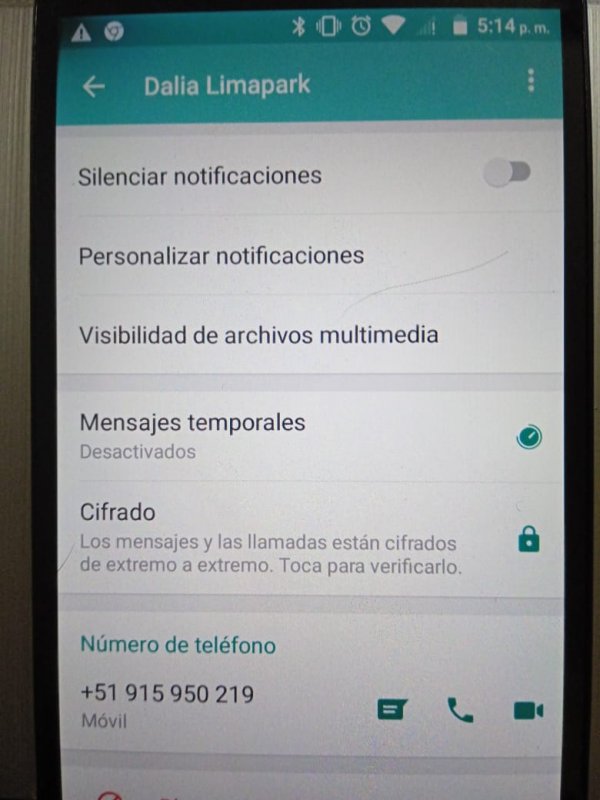Open Cifrado to verify encryption

[x=270, y=540]
